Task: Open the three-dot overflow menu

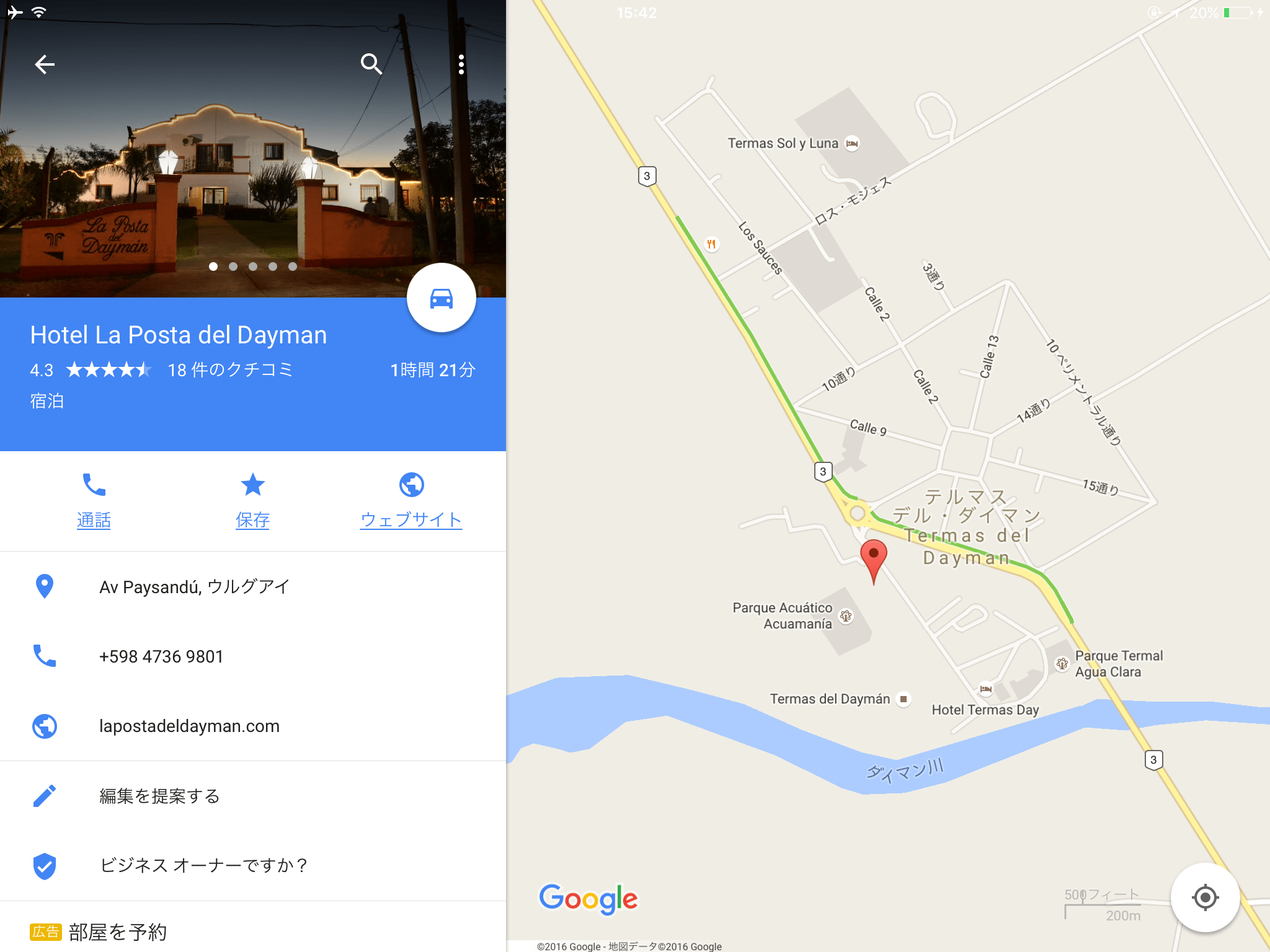Action: pos(461,64)
